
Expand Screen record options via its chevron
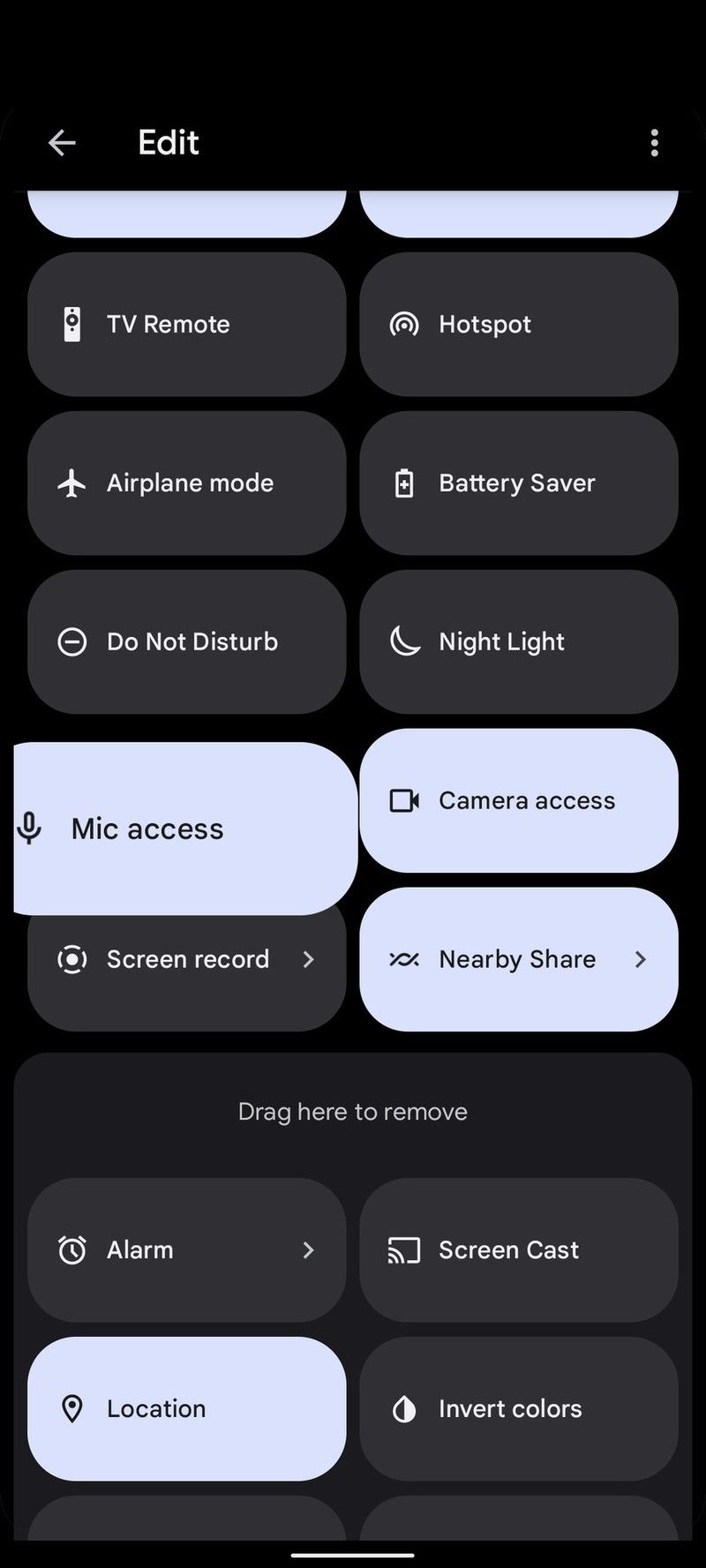coord(308,959)
